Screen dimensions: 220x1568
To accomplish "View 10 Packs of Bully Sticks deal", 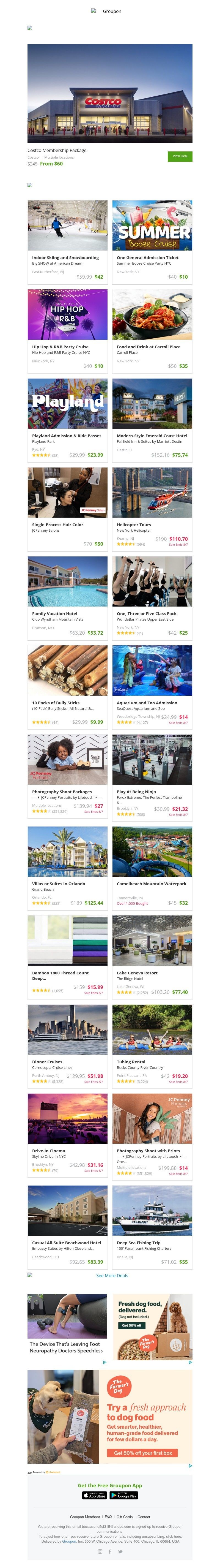I will [x=67, y=671].
